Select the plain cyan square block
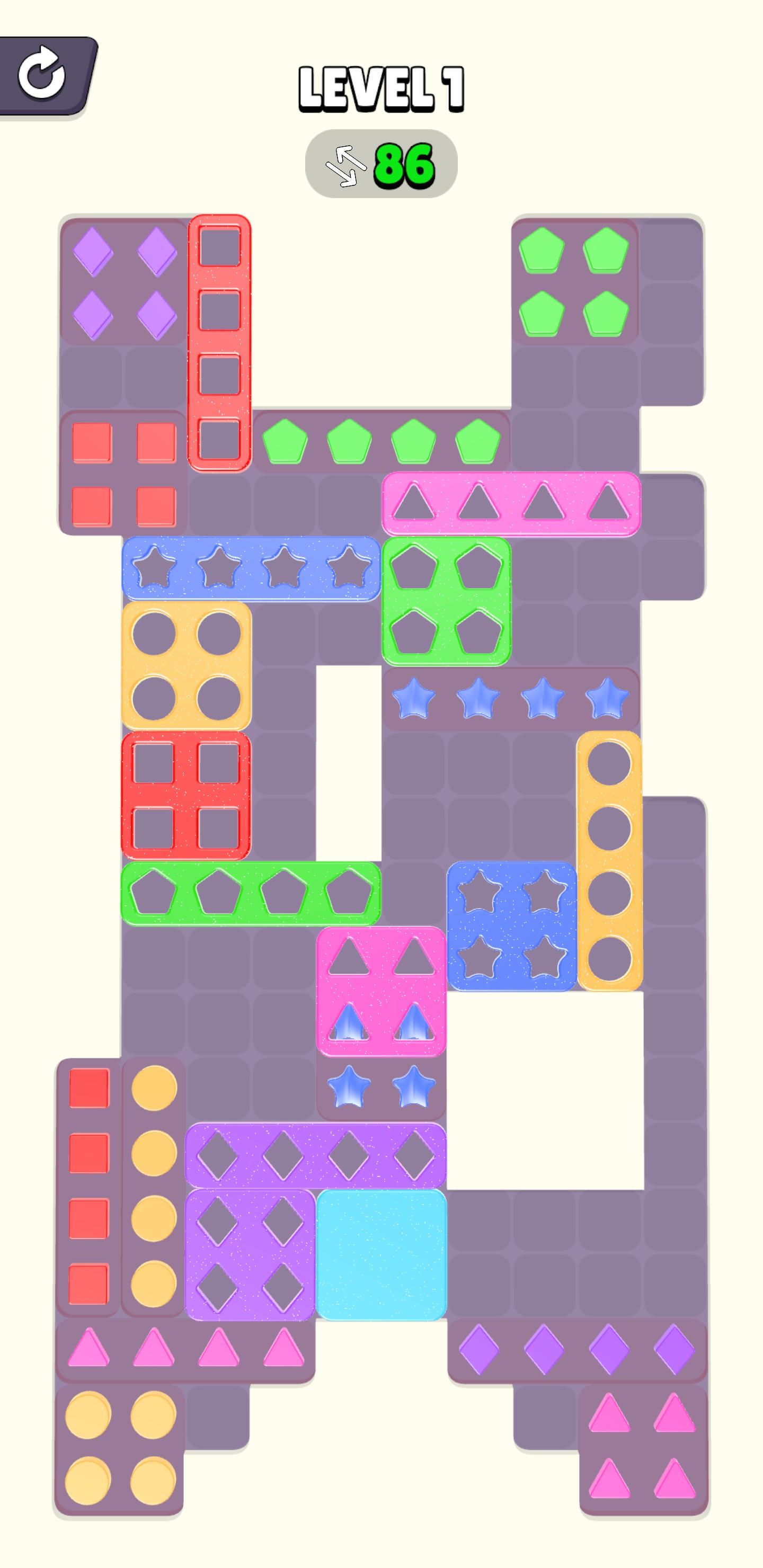Viewport: 763px width, 1568px height. tap(381, 1254)
